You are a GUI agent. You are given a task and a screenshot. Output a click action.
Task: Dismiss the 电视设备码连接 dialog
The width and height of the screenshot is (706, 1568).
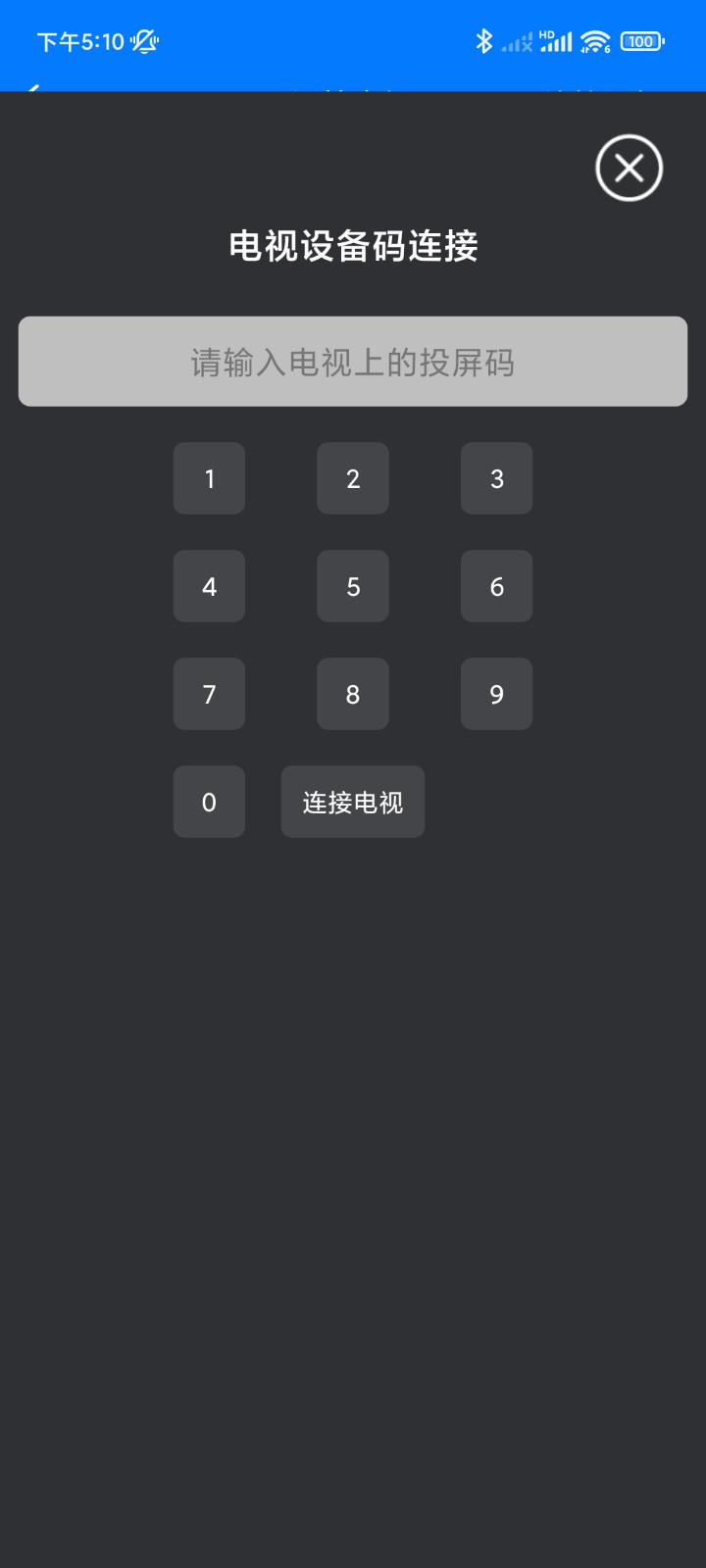pyautogui.click(x=629, y=168)
